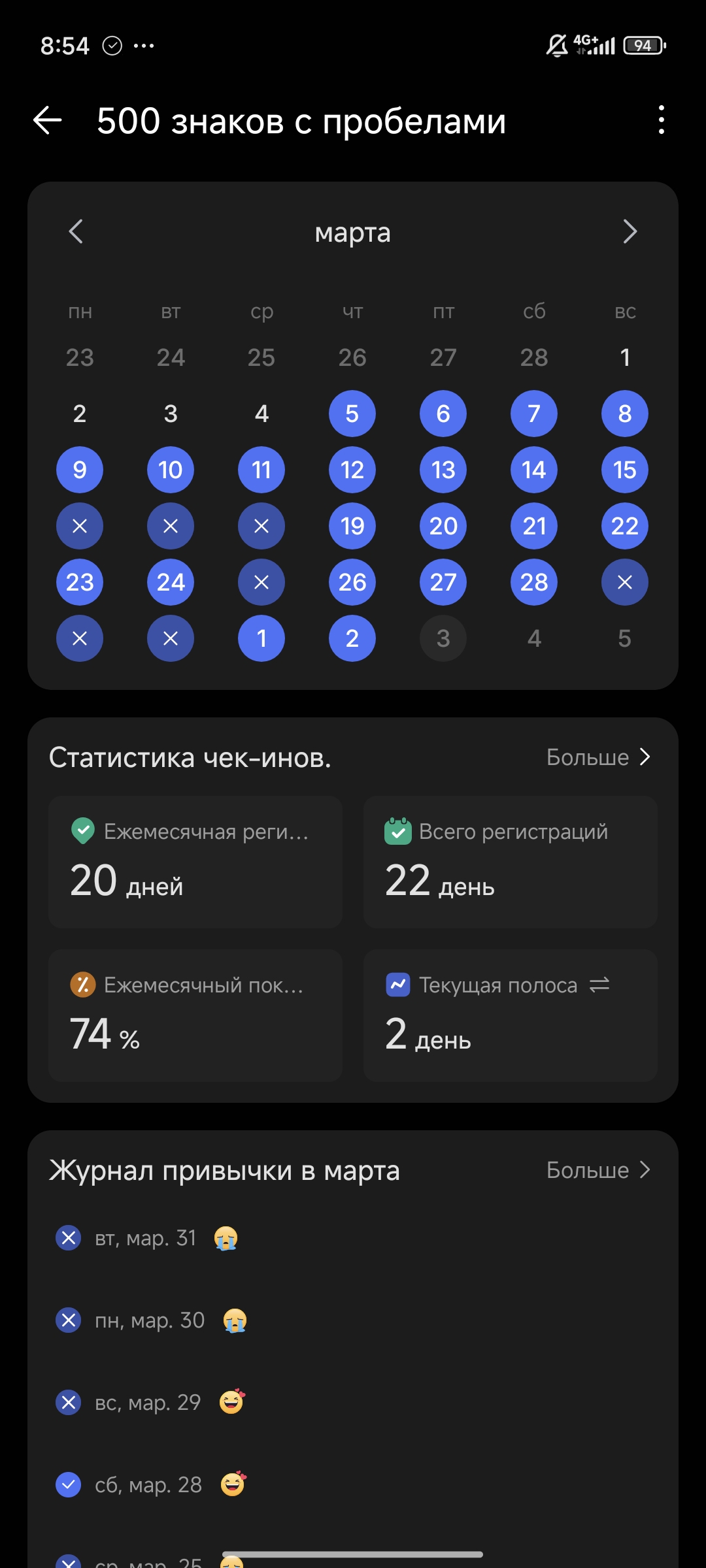Viewport: 706px width, 1568px height.
Task: Open more of the March habit journal
Action: coord(599,1170)
